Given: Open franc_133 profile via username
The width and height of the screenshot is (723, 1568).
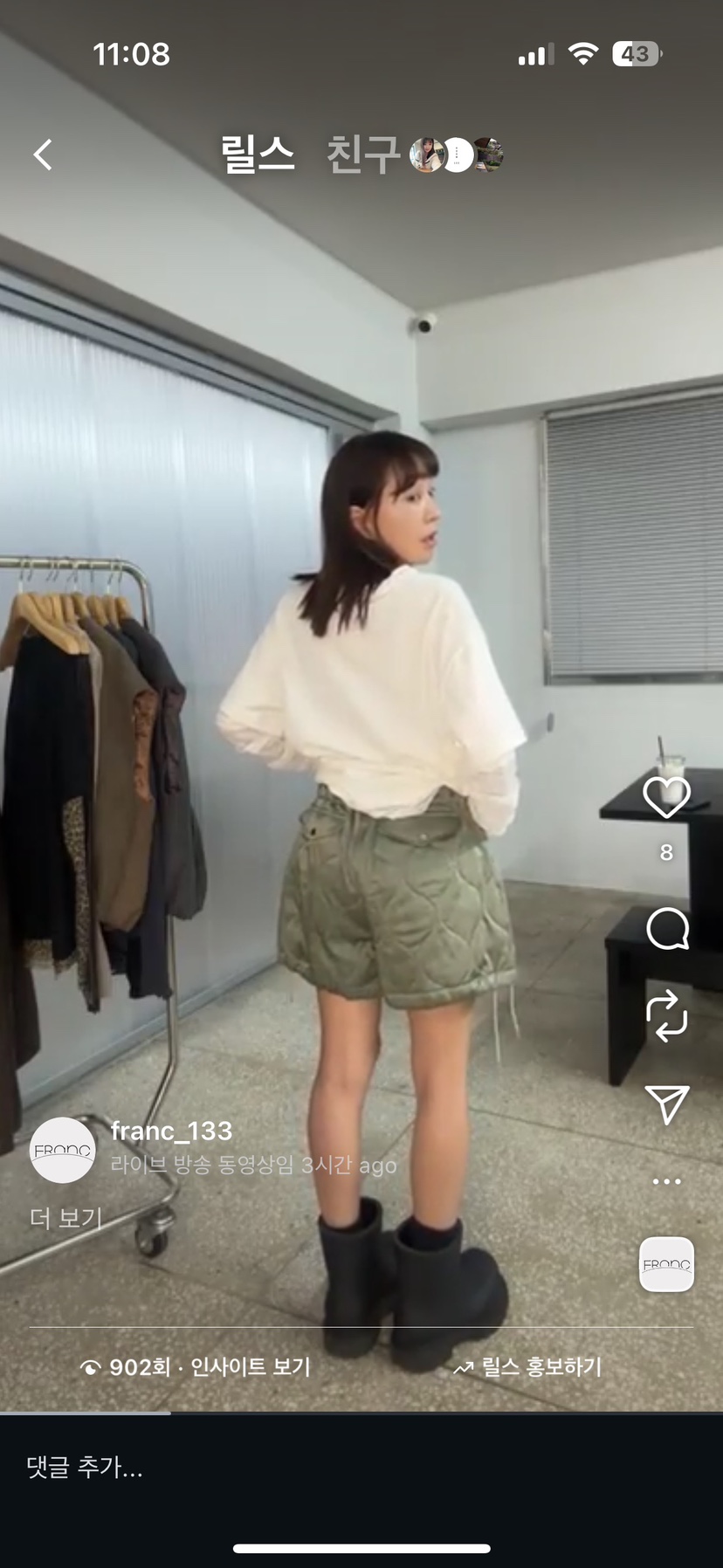Looking at the screenshot, I should [x=172, y=1131].
